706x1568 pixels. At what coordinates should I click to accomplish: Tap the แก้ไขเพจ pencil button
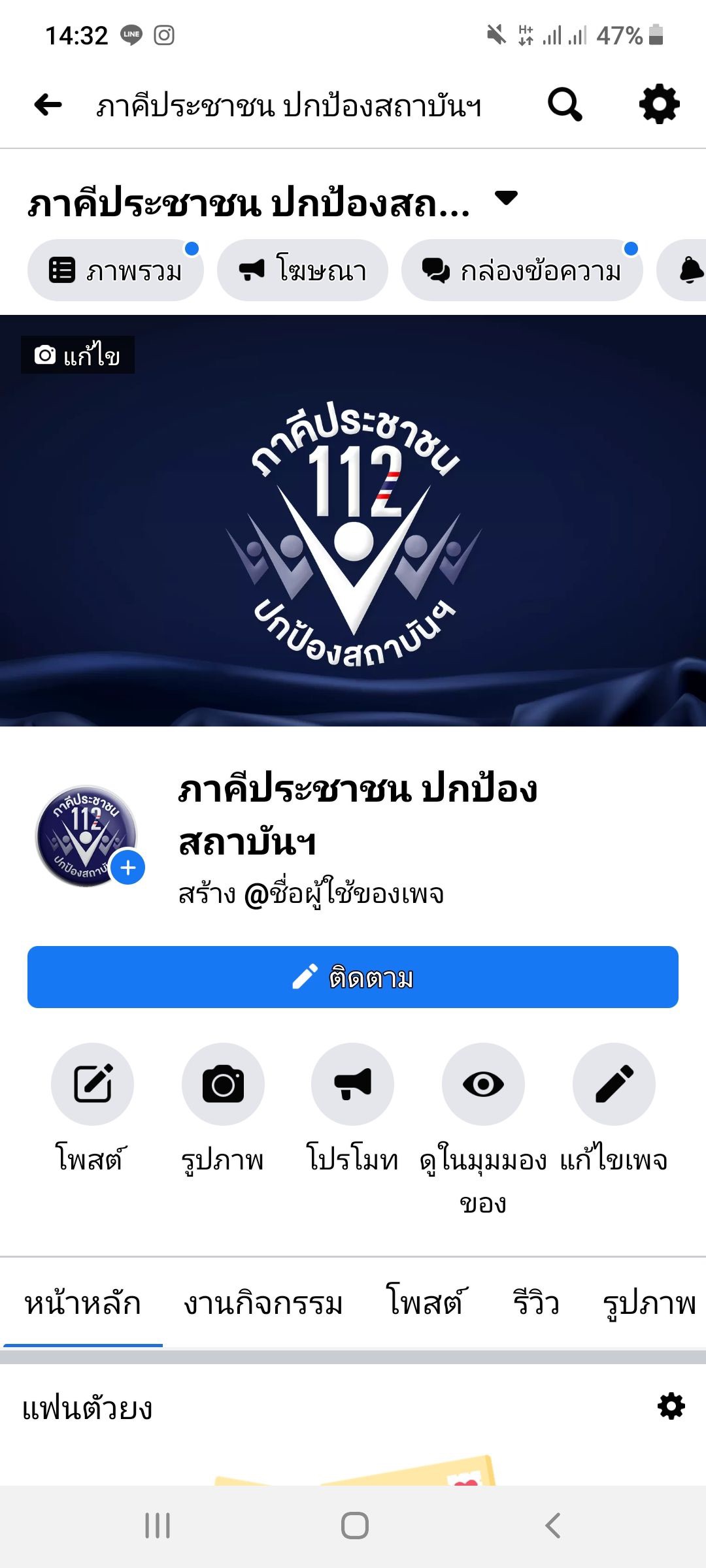(614, 1085)
